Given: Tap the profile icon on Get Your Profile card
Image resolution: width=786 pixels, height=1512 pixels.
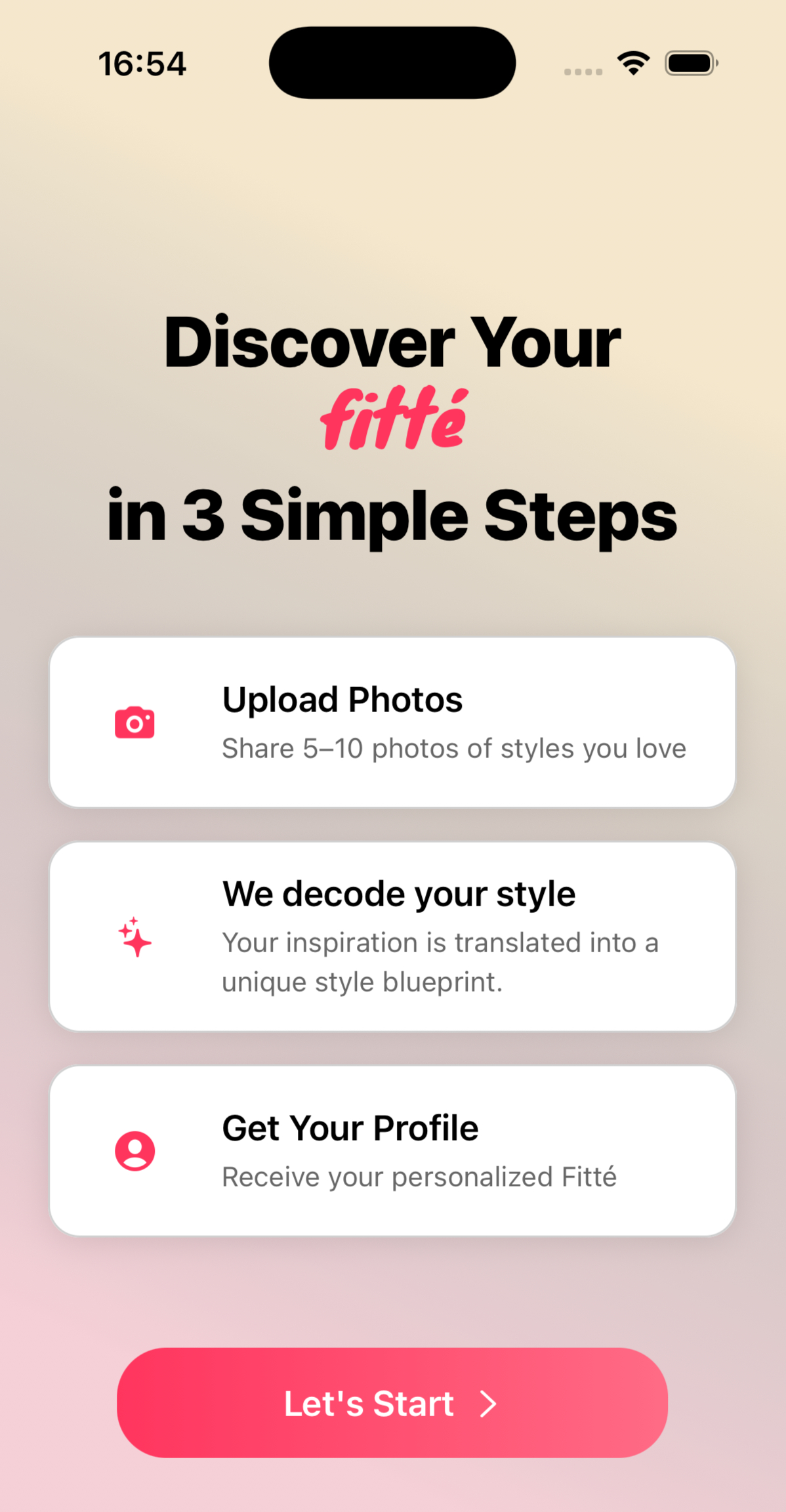Looking at the screenshot, I should click(134, 1150).
